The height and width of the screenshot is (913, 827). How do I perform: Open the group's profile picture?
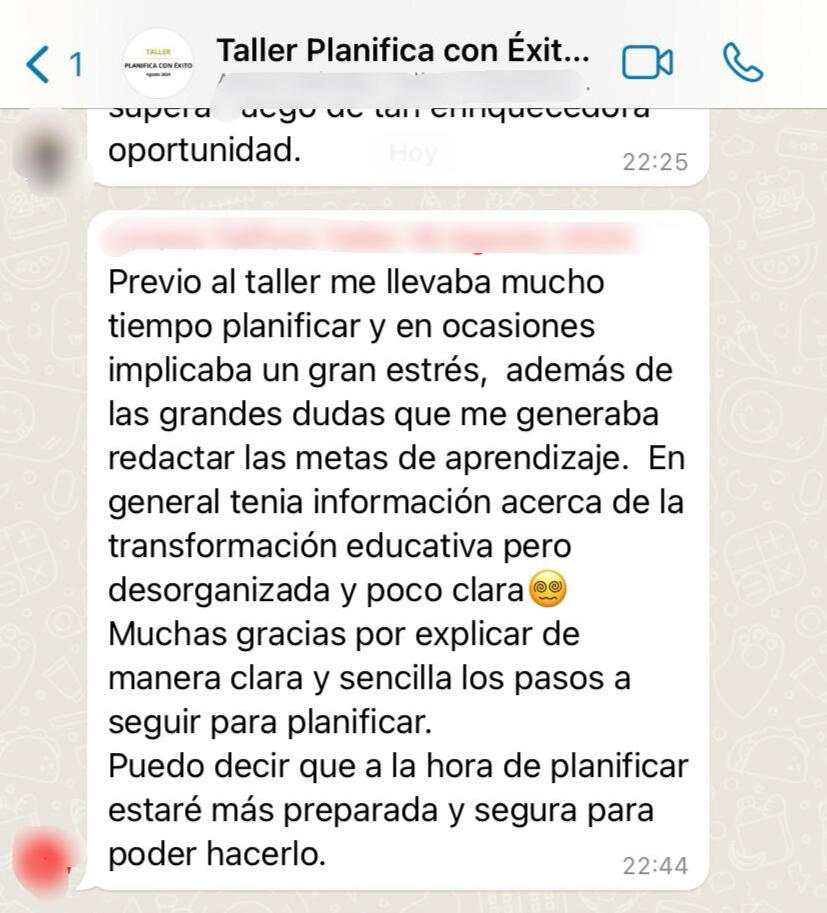158,63
